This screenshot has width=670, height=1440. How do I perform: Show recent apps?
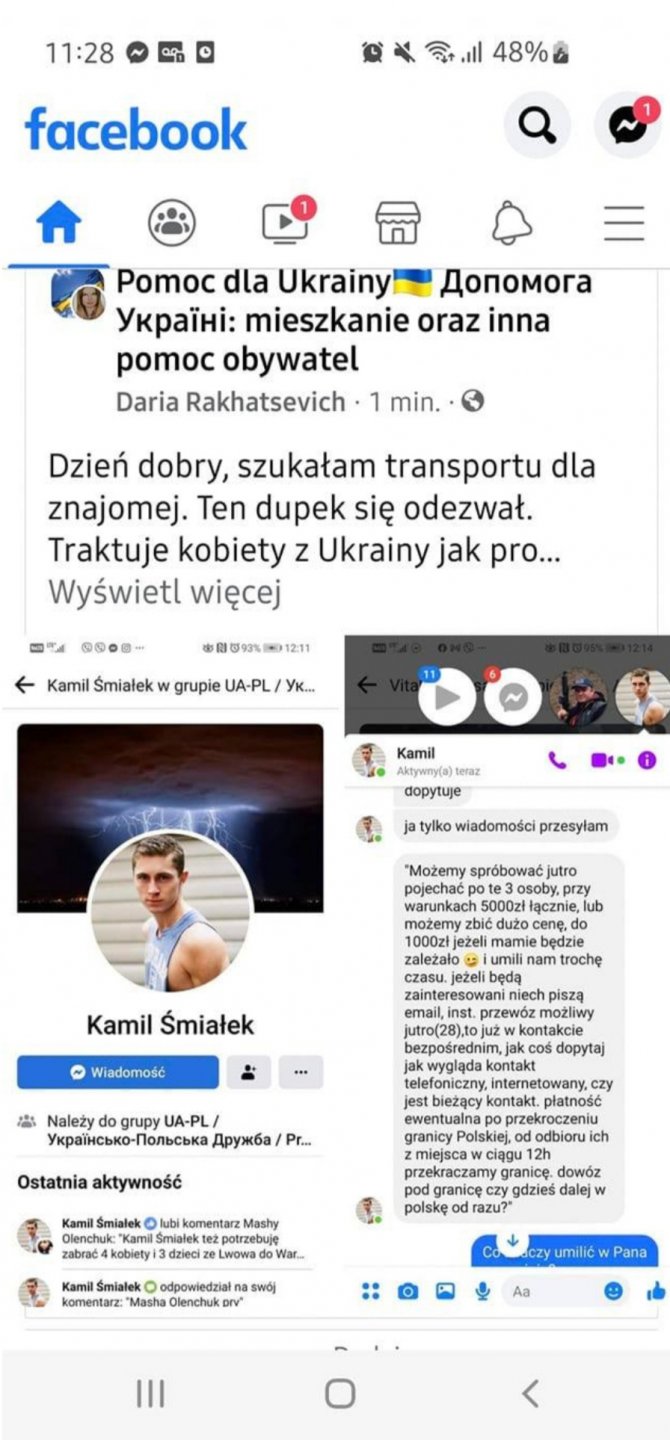point(150,1392)
